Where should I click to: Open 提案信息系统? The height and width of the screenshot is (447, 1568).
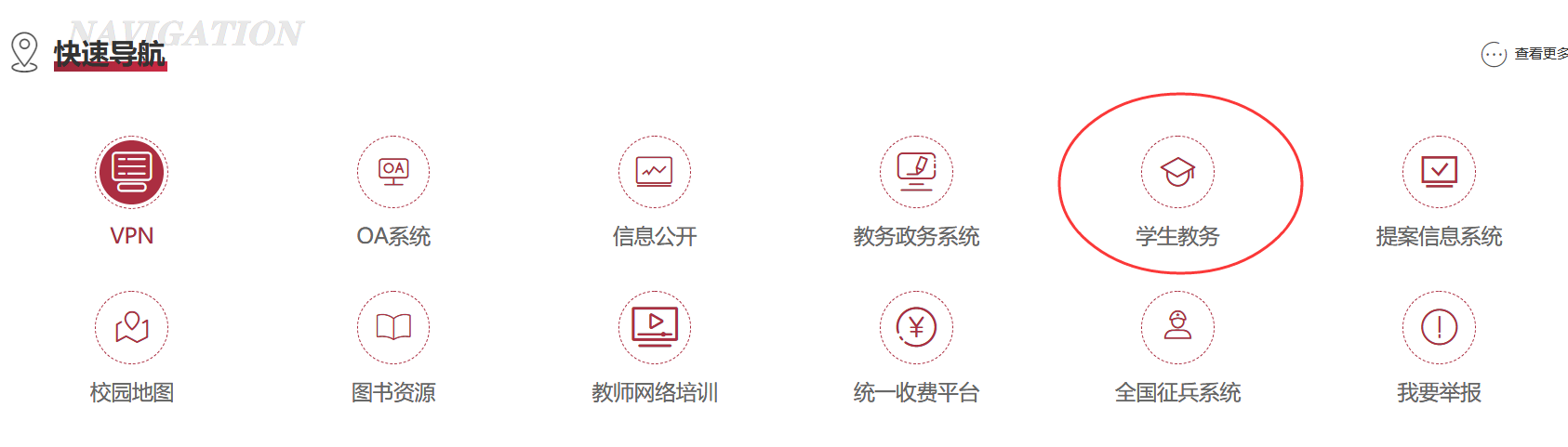pyautogui.click(x=1439, y=173)
